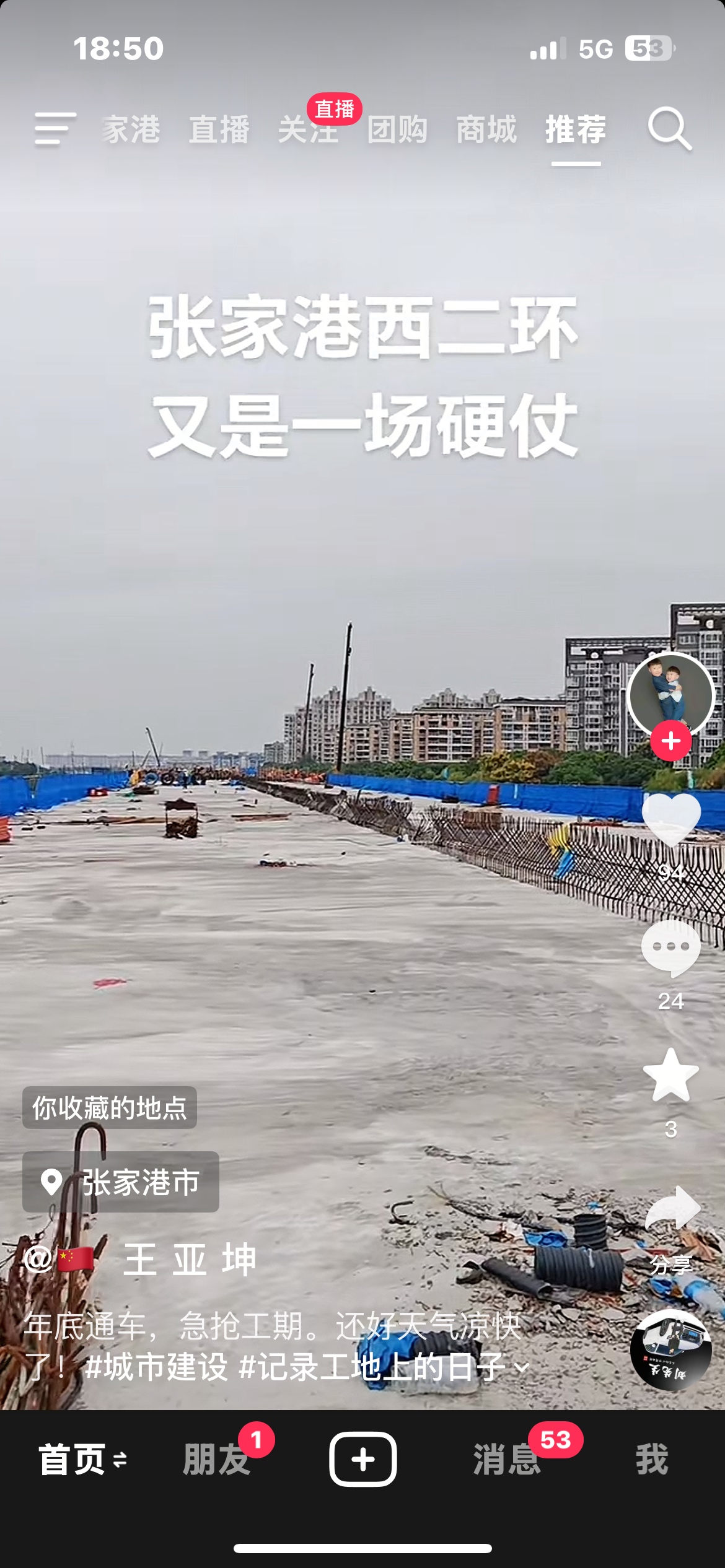Open the spinning music disc
This screenshot has width=725, height=1568.
point(670,1350)
